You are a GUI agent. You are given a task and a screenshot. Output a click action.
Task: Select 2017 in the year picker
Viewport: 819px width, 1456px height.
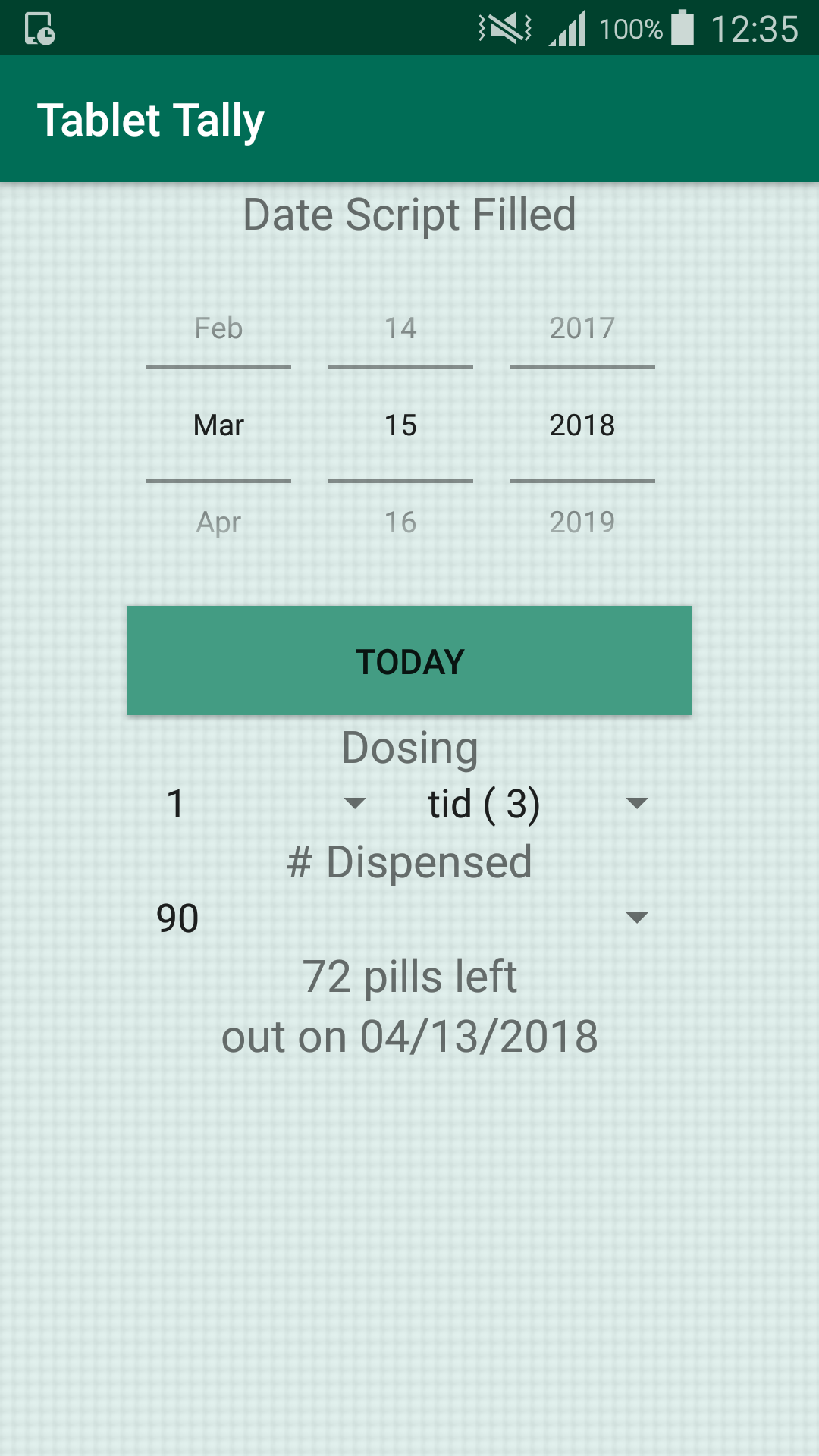point(582,328)
